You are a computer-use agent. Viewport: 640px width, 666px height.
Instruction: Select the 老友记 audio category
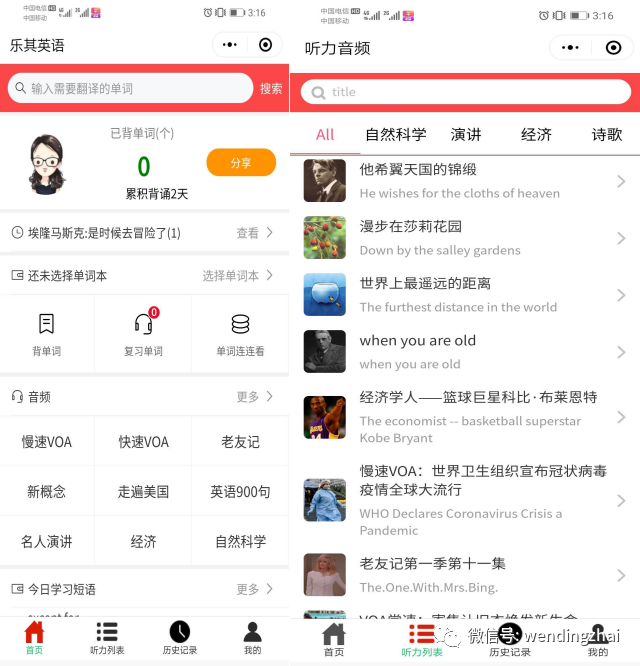(240, 441)
